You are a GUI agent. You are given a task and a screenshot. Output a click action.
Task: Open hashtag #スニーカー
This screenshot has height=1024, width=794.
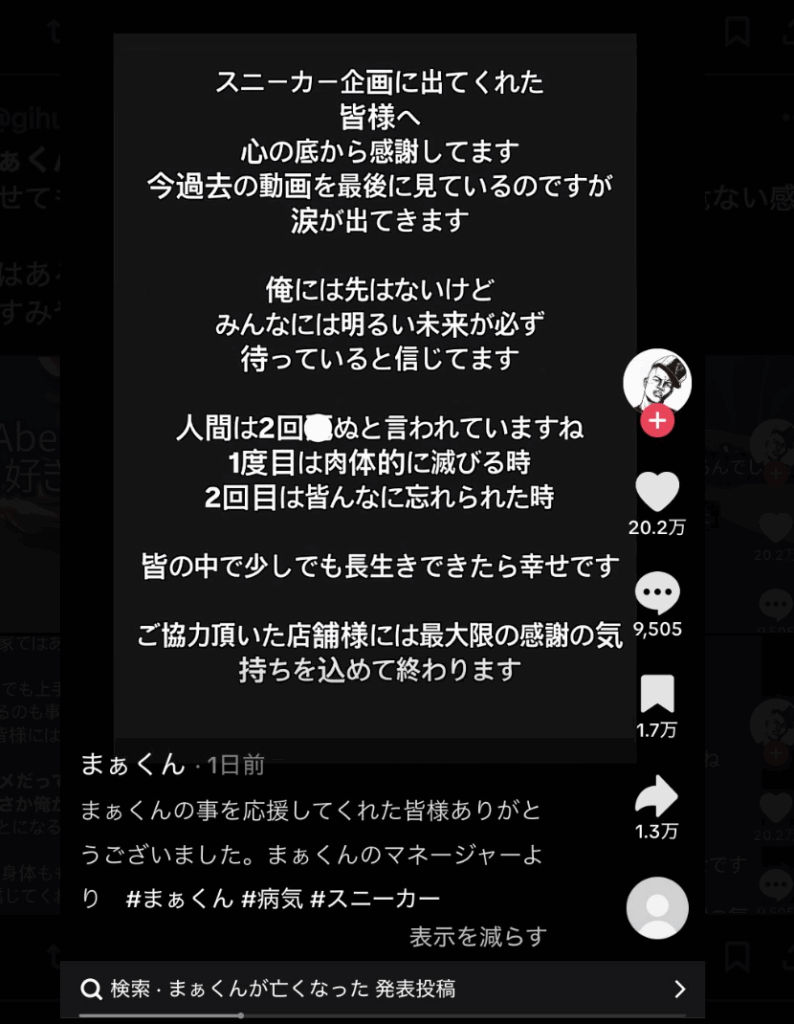pos(376,899)
